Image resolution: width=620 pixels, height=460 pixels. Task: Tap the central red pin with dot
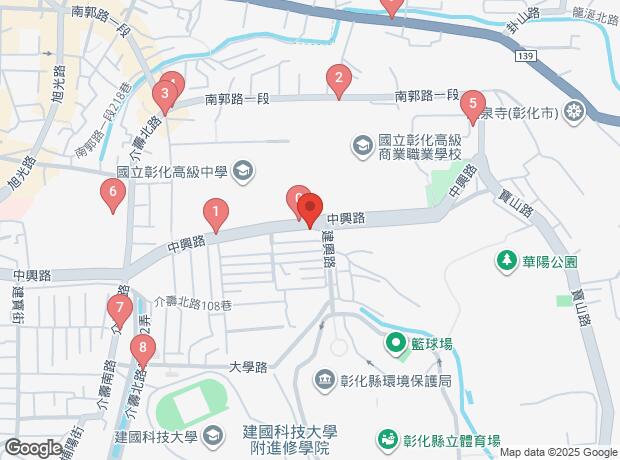[310, 210]
